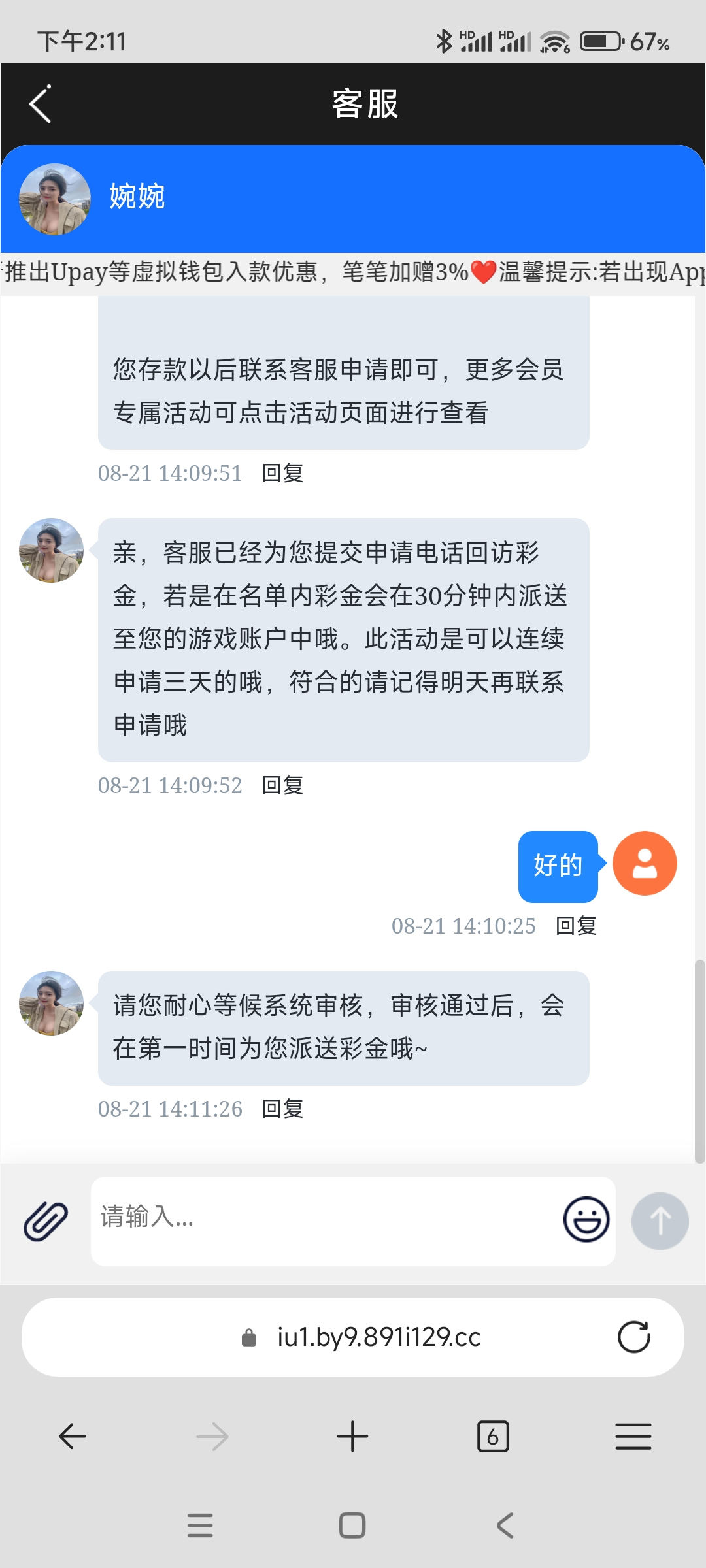Image resolution: width=706 pixels, height=1568 pixels.
Task: Open the browser address bar iu1.by9.891i129.cc
Action: point(353,1337)
